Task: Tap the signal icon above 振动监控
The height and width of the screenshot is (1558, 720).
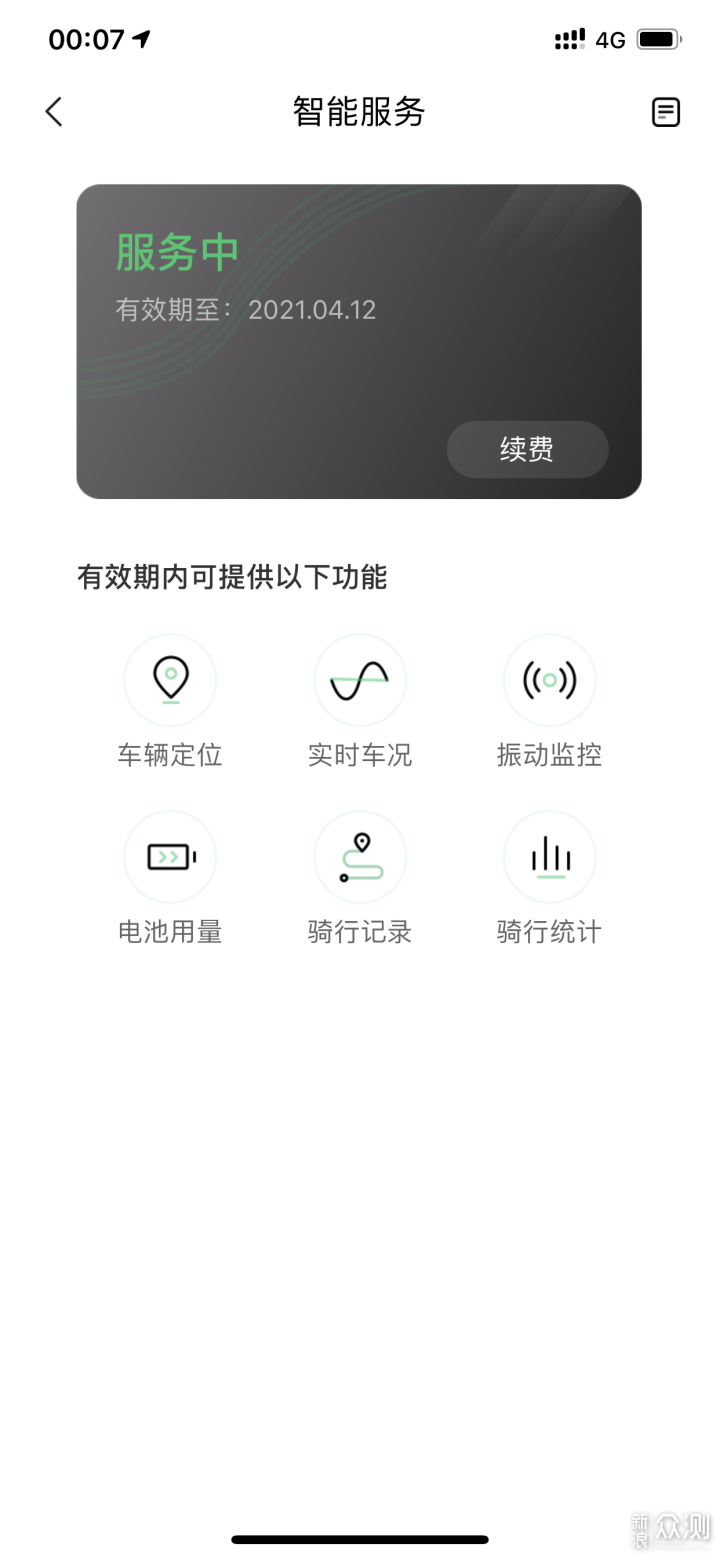Action: point(549,679)
